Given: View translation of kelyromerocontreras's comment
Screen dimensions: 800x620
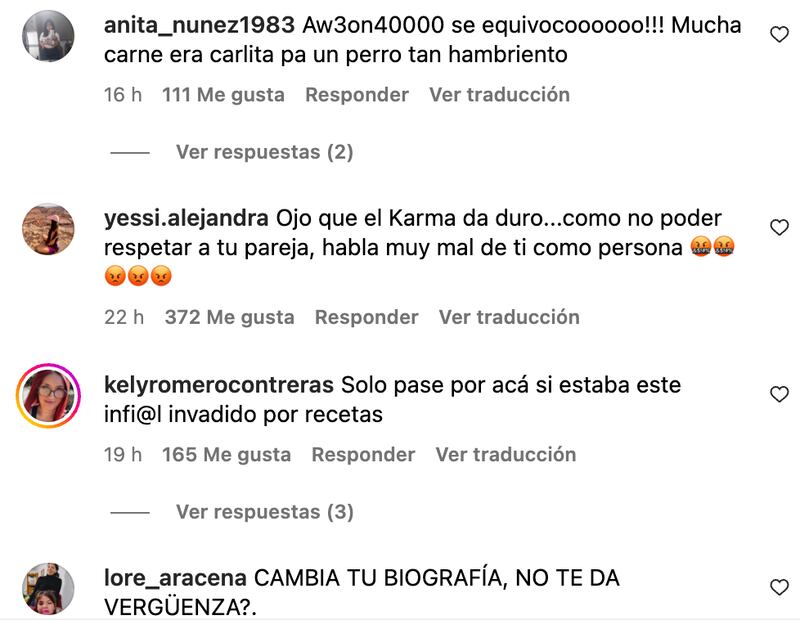Looking at the screenshot, I should 505,454.
